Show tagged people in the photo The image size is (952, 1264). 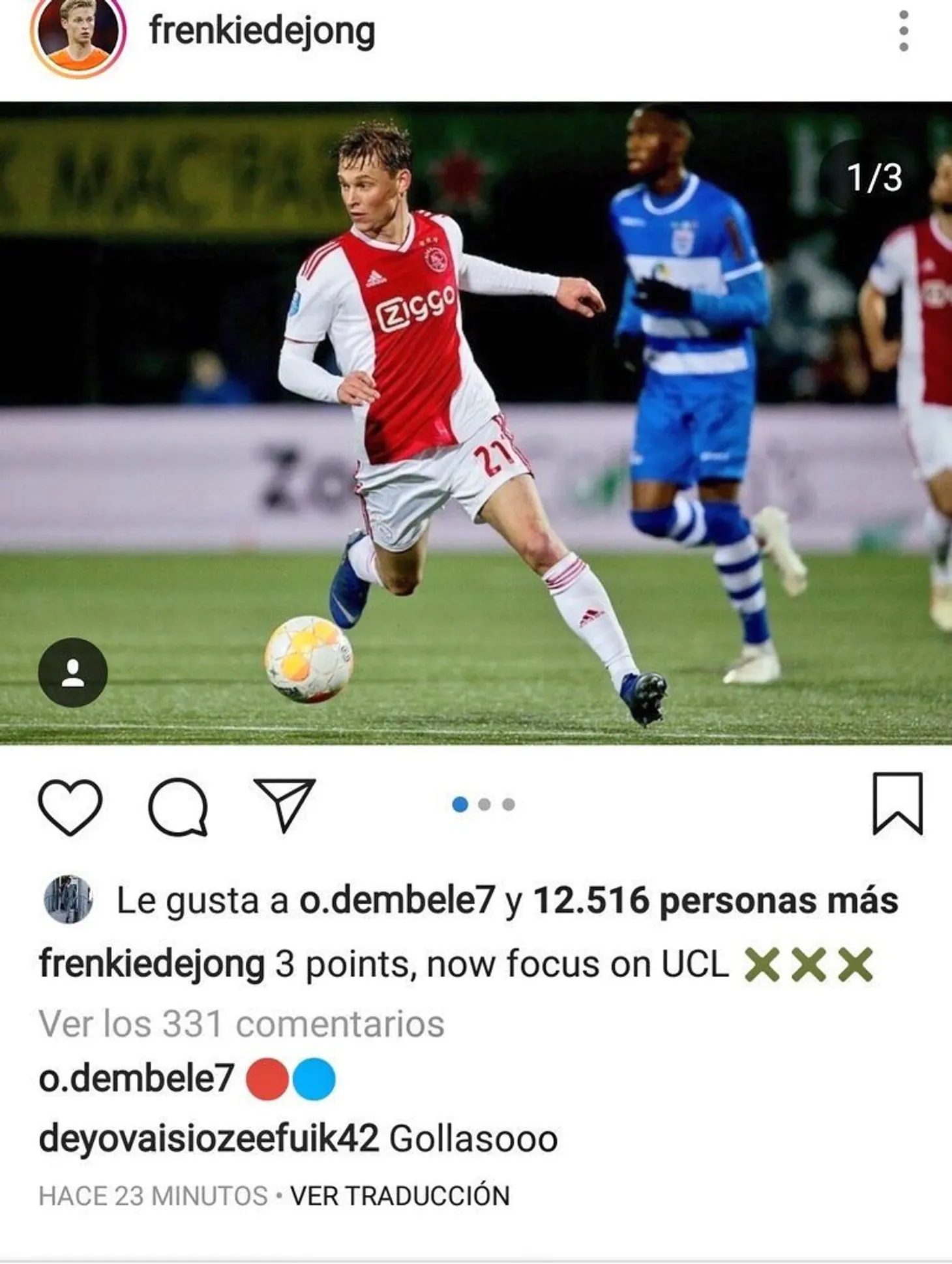(x=73, y=672)
